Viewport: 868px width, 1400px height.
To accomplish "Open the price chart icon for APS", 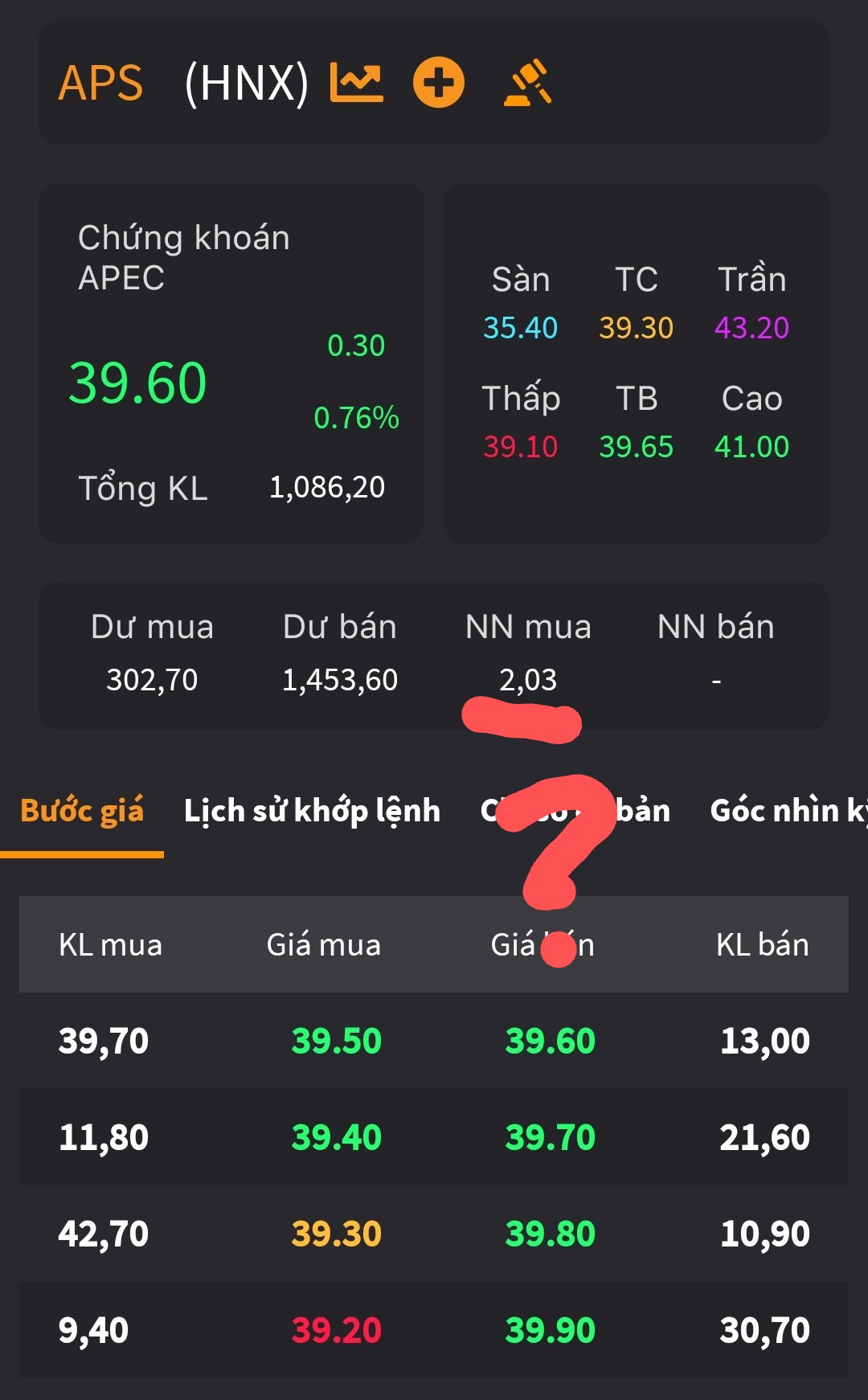I will point(357,83).
